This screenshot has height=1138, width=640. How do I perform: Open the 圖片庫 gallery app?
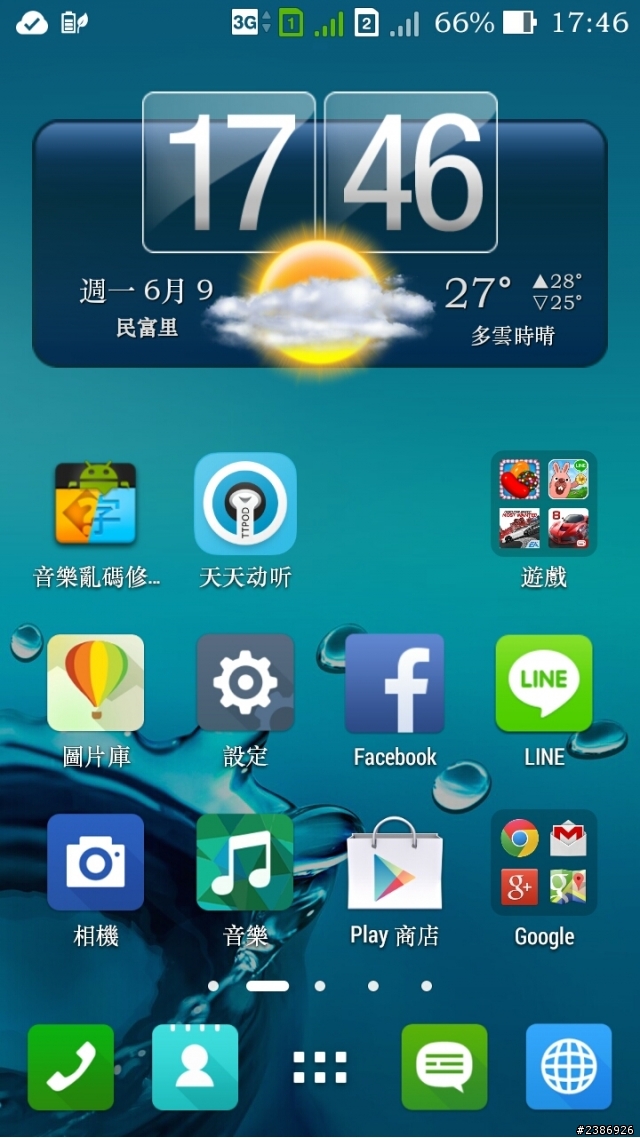click(x=96, y=683)
